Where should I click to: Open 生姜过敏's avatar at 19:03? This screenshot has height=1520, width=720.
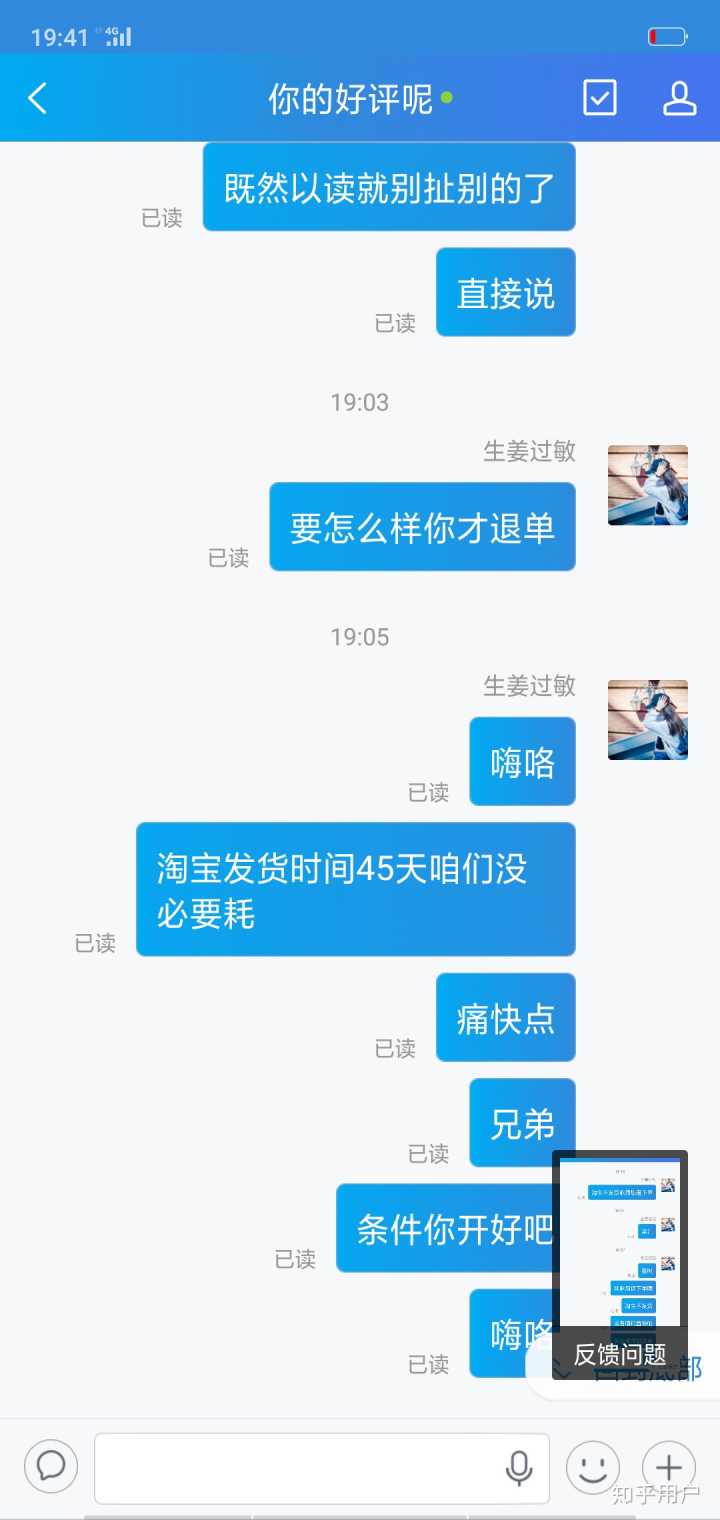pos(647,485)
